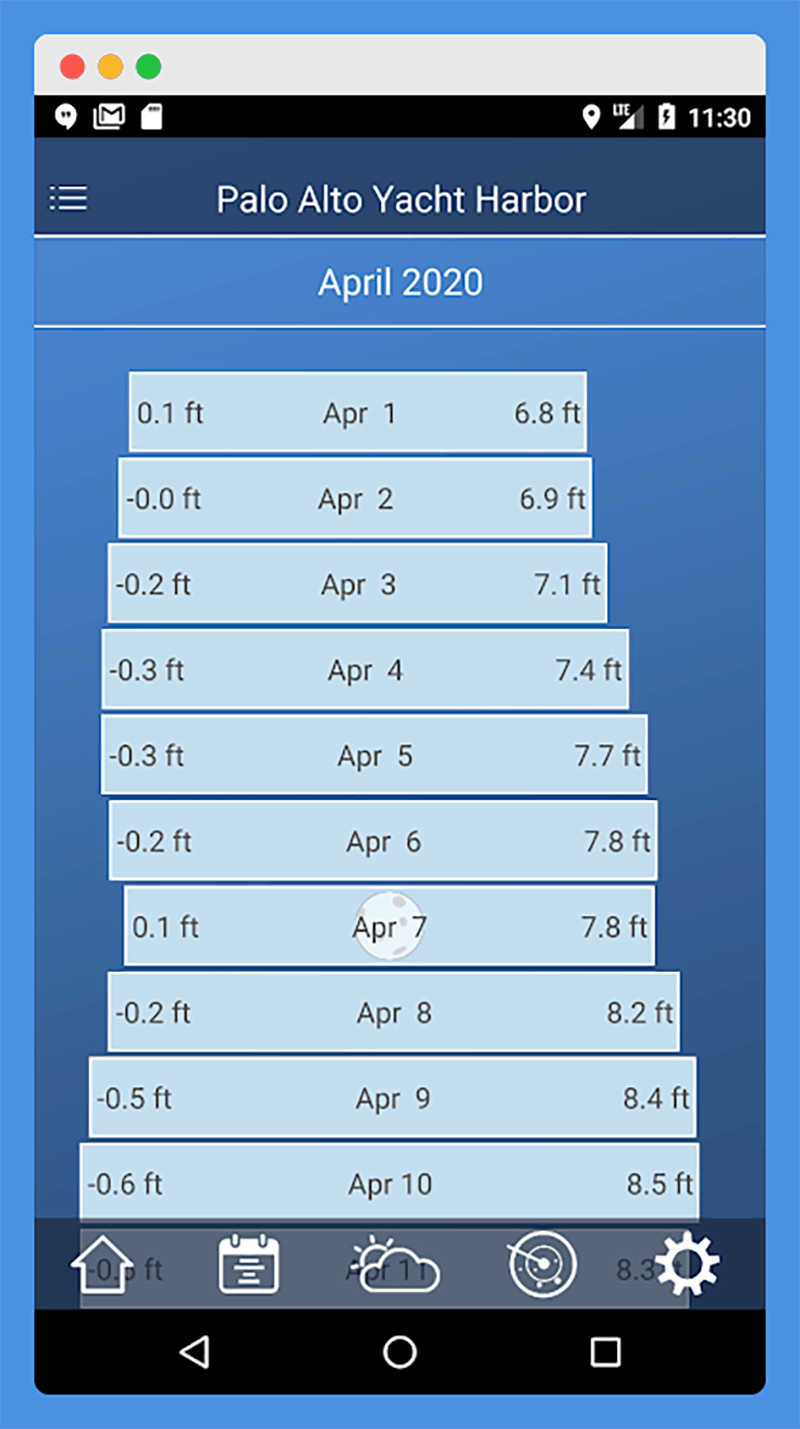Go to the home tab

pyautogui.click(x=102, y=1264)
